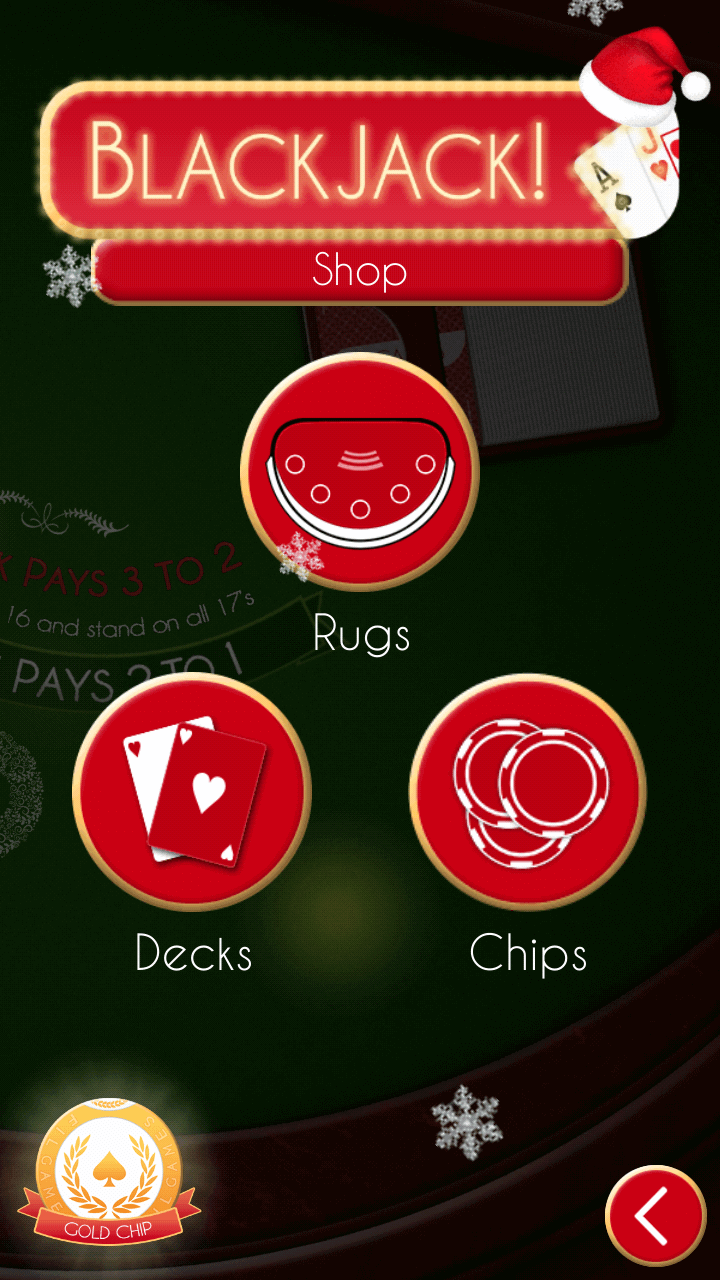Open the Chips shop category
720x1280 pixels.
(x=528, y=792)
